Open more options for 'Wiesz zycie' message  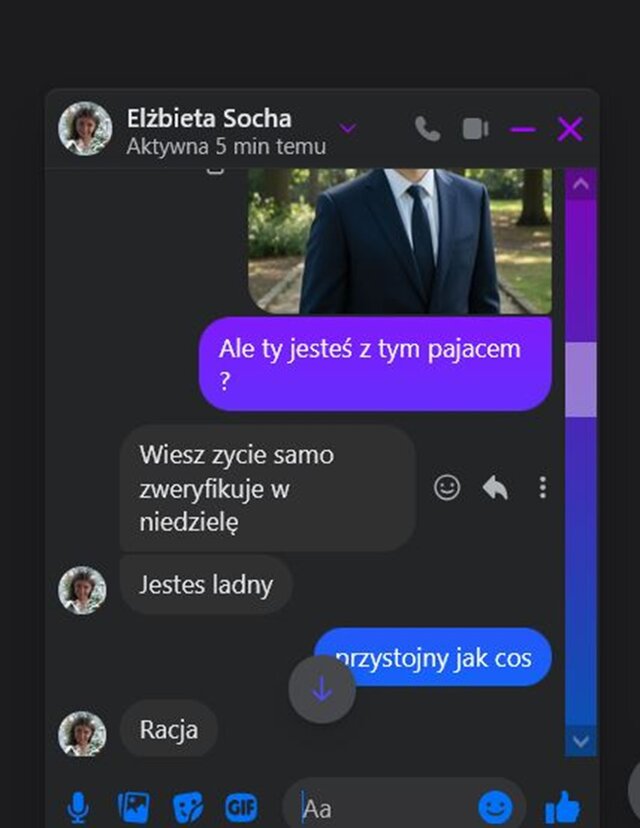click(542, 487)
